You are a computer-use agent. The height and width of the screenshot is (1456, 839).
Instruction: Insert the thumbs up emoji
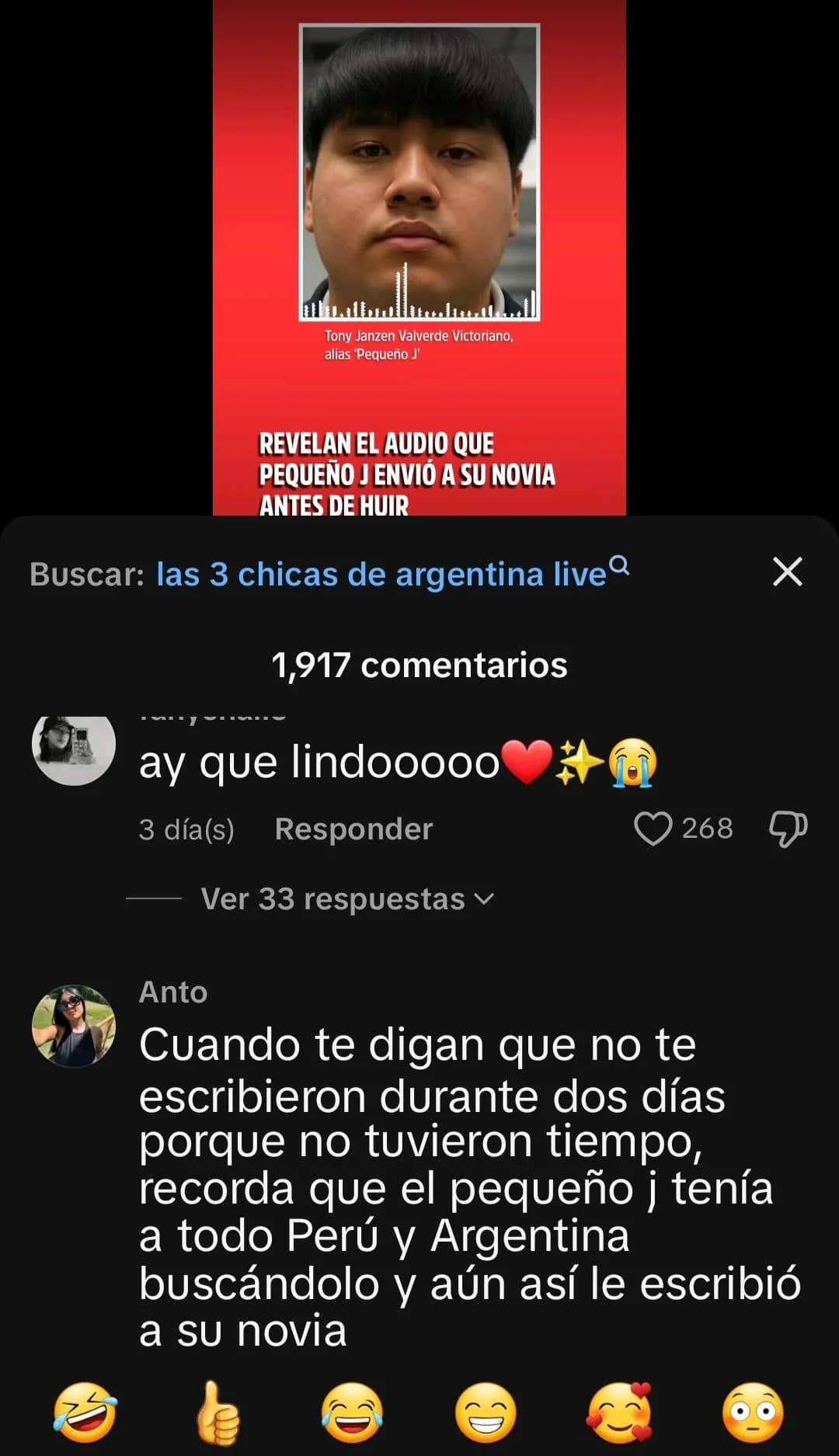pos(218,1413)
